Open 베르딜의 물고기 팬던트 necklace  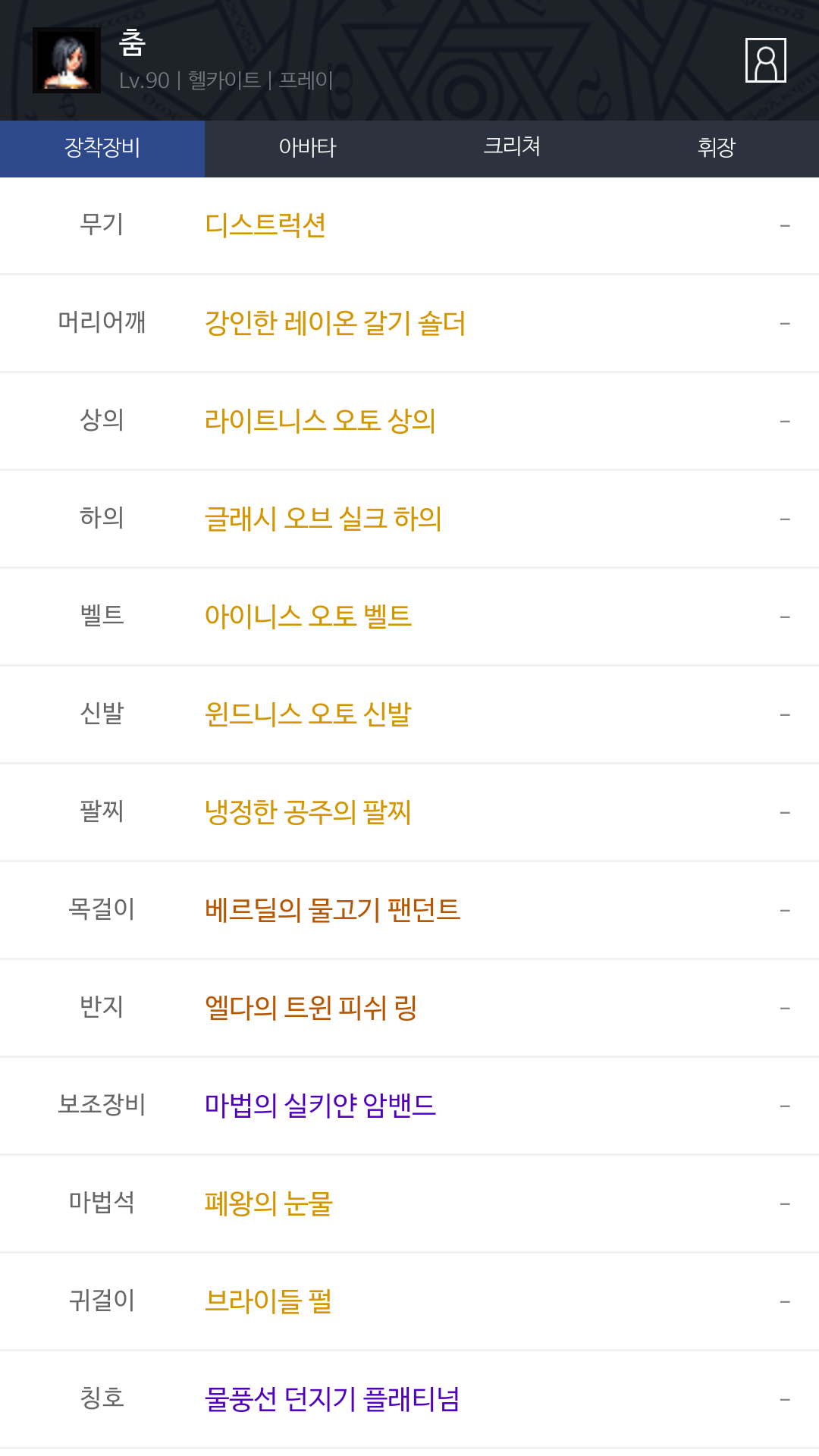tap(409, 910)
